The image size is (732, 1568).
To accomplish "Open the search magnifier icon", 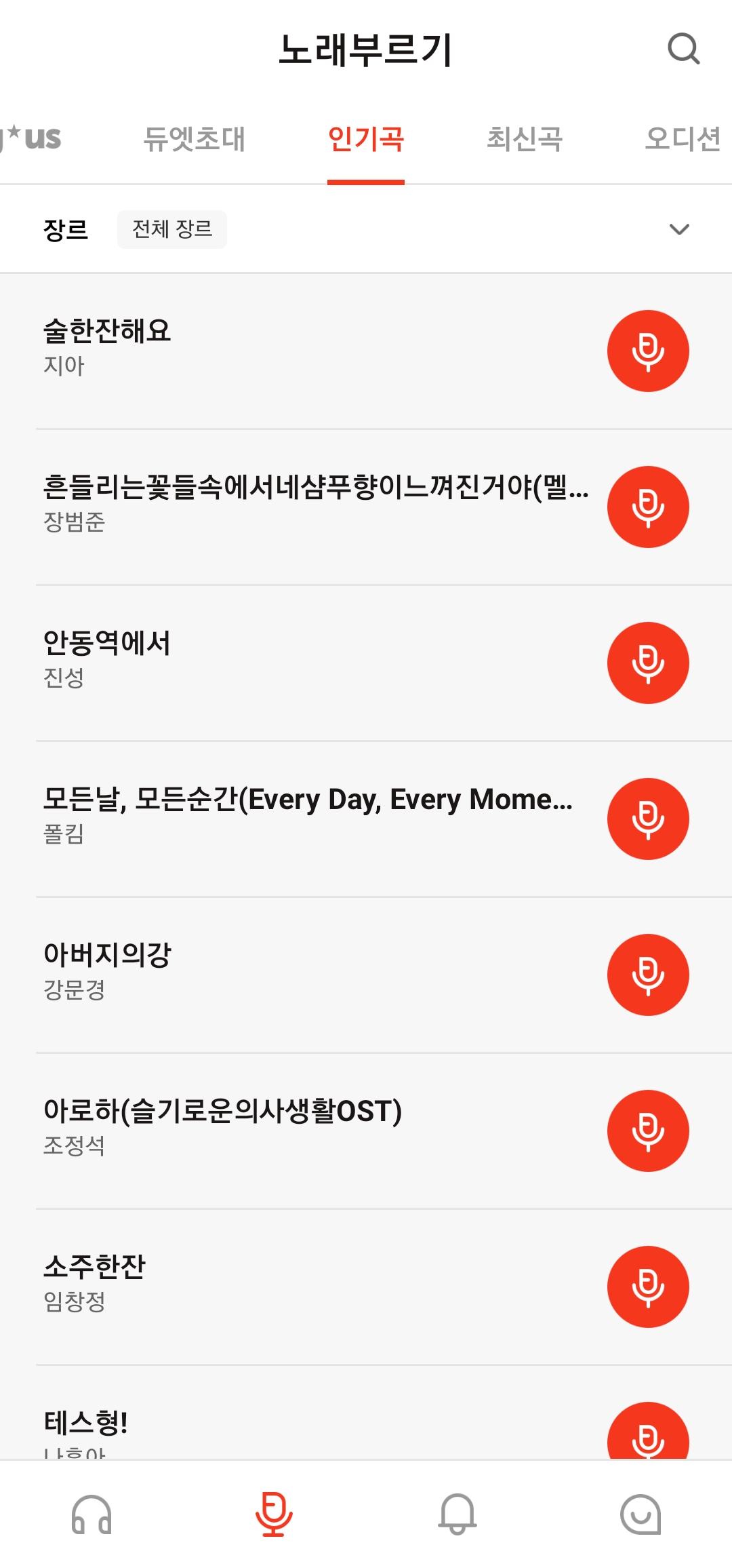I will [x=683, y=49].
